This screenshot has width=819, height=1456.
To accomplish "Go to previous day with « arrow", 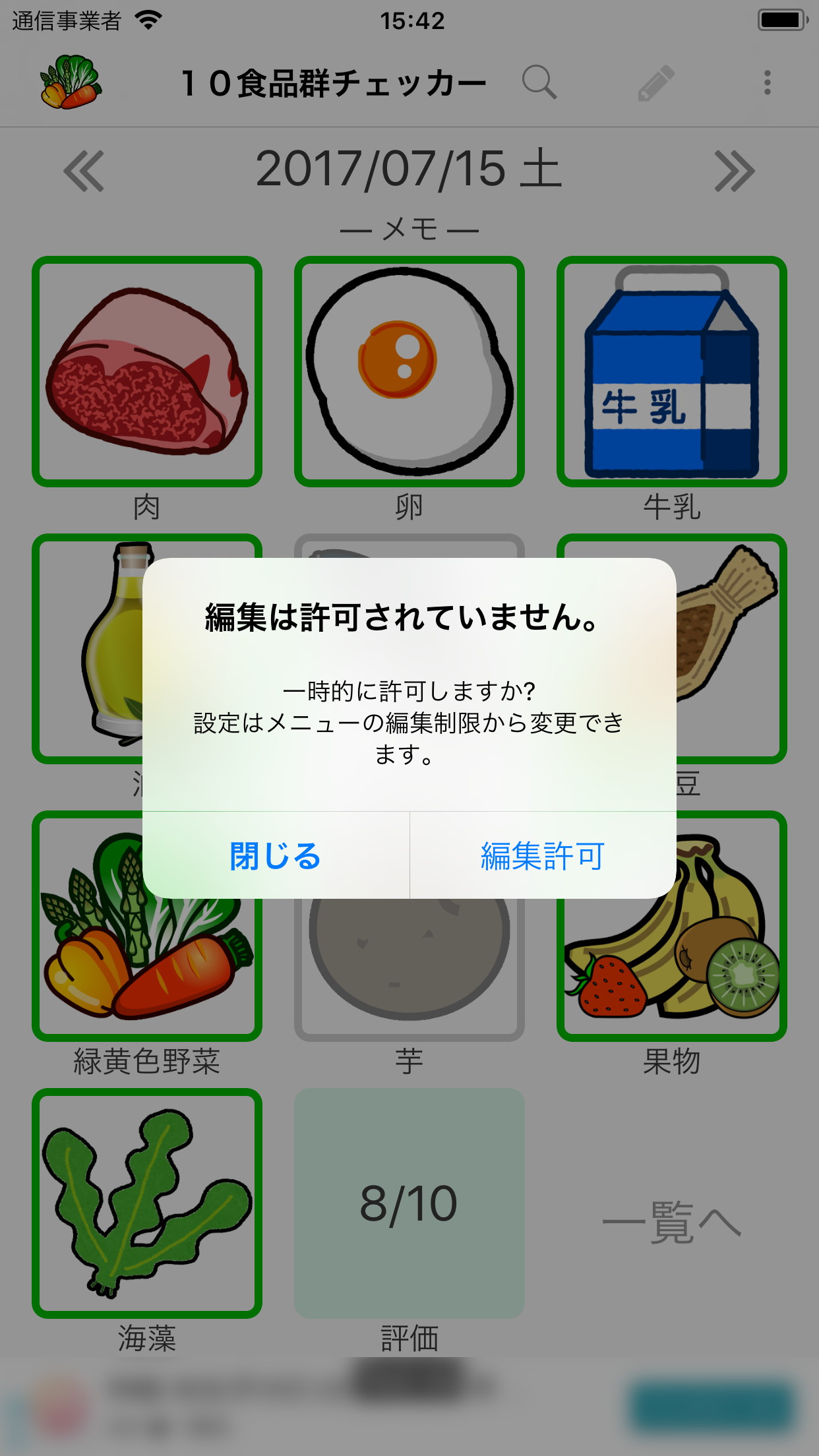I will click(x=82, y=170).
